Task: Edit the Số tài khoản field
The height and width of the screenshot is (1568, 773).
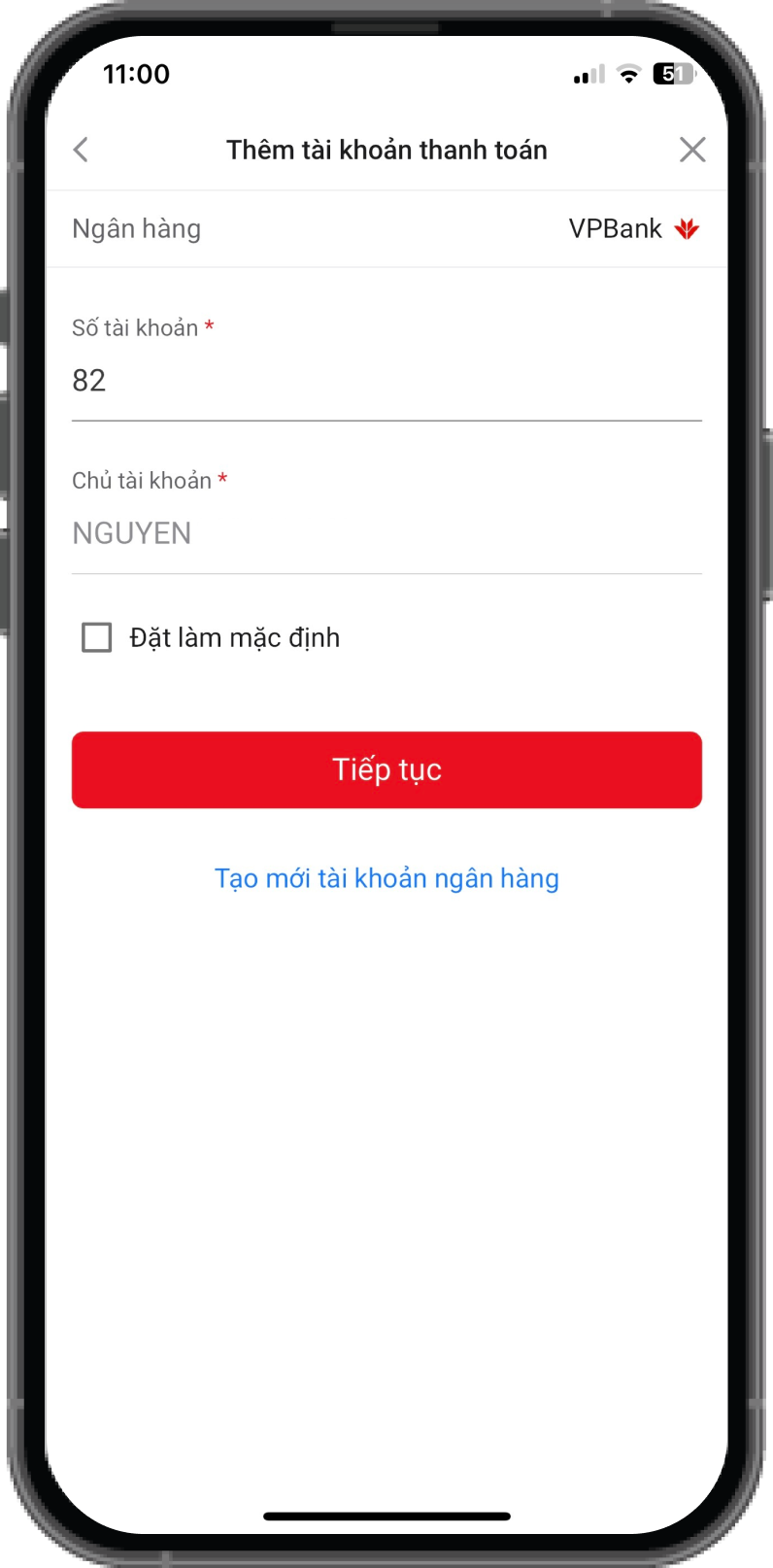Action: click(386, 381)
